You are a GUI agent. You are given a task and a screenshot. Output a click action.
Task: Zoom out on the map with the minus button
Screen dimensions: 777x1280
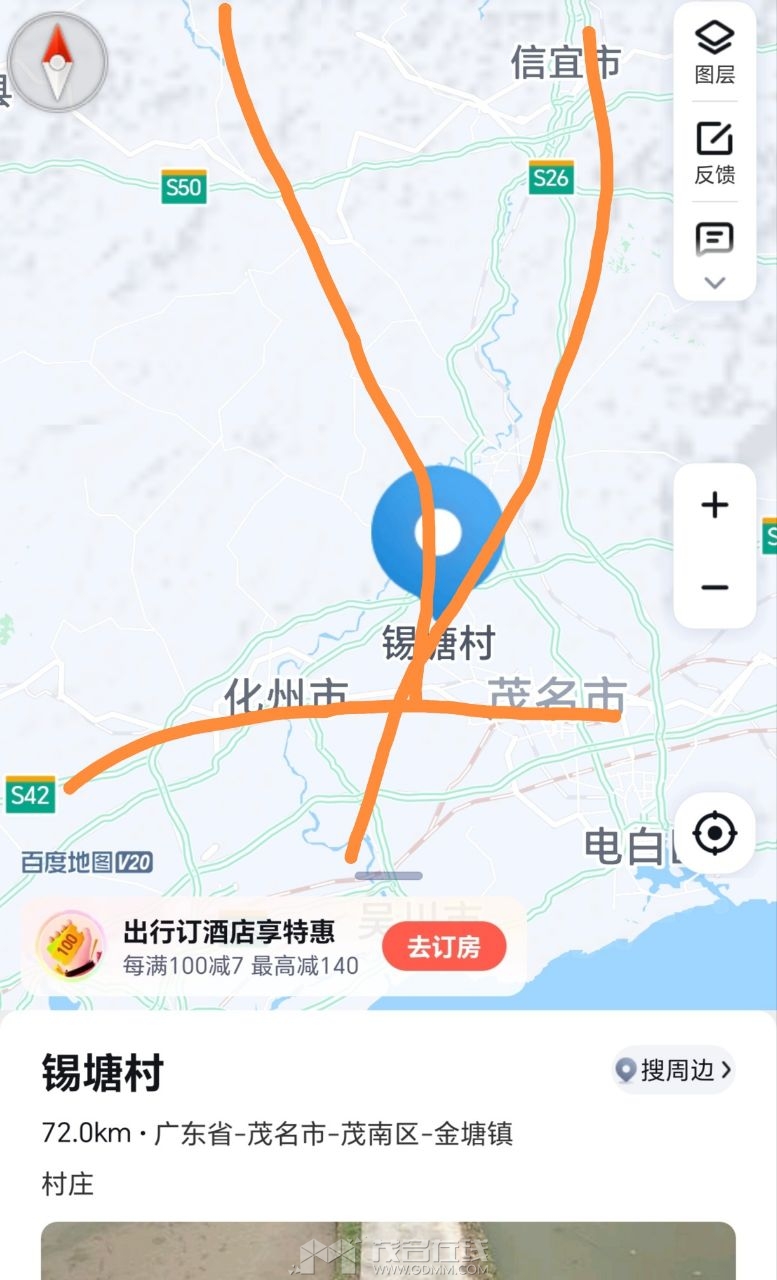pyautogui.click(x=715, y=587)
